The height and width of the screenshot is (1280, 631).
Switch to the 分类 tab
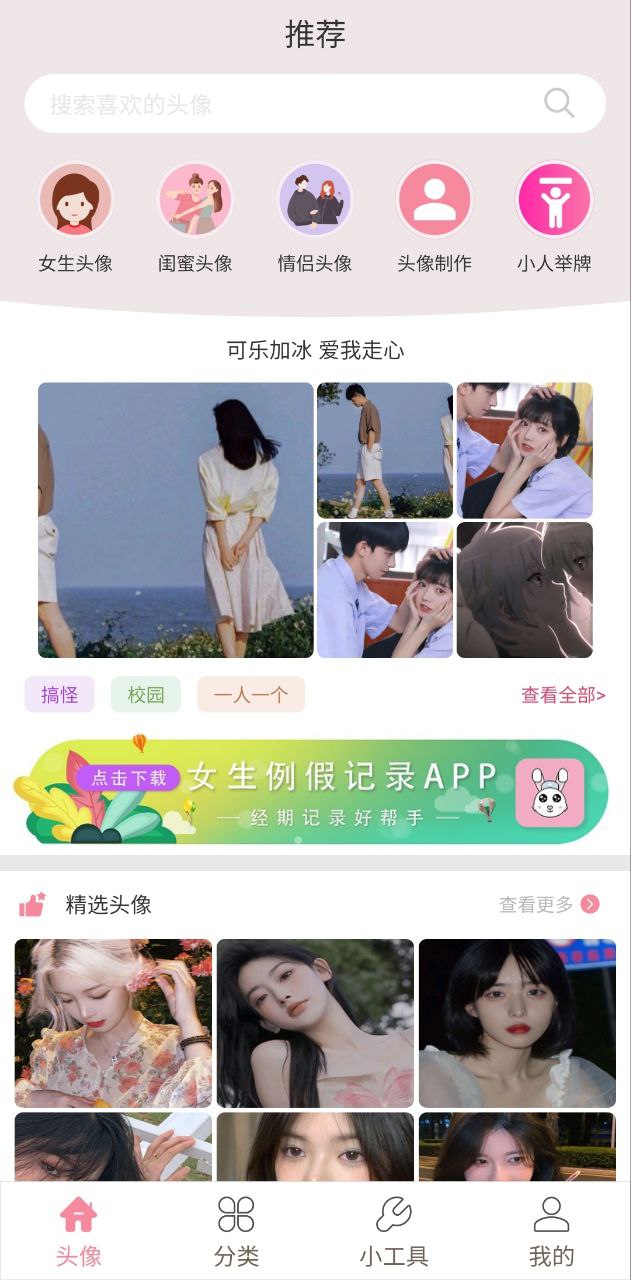(x=236, y=1231)
